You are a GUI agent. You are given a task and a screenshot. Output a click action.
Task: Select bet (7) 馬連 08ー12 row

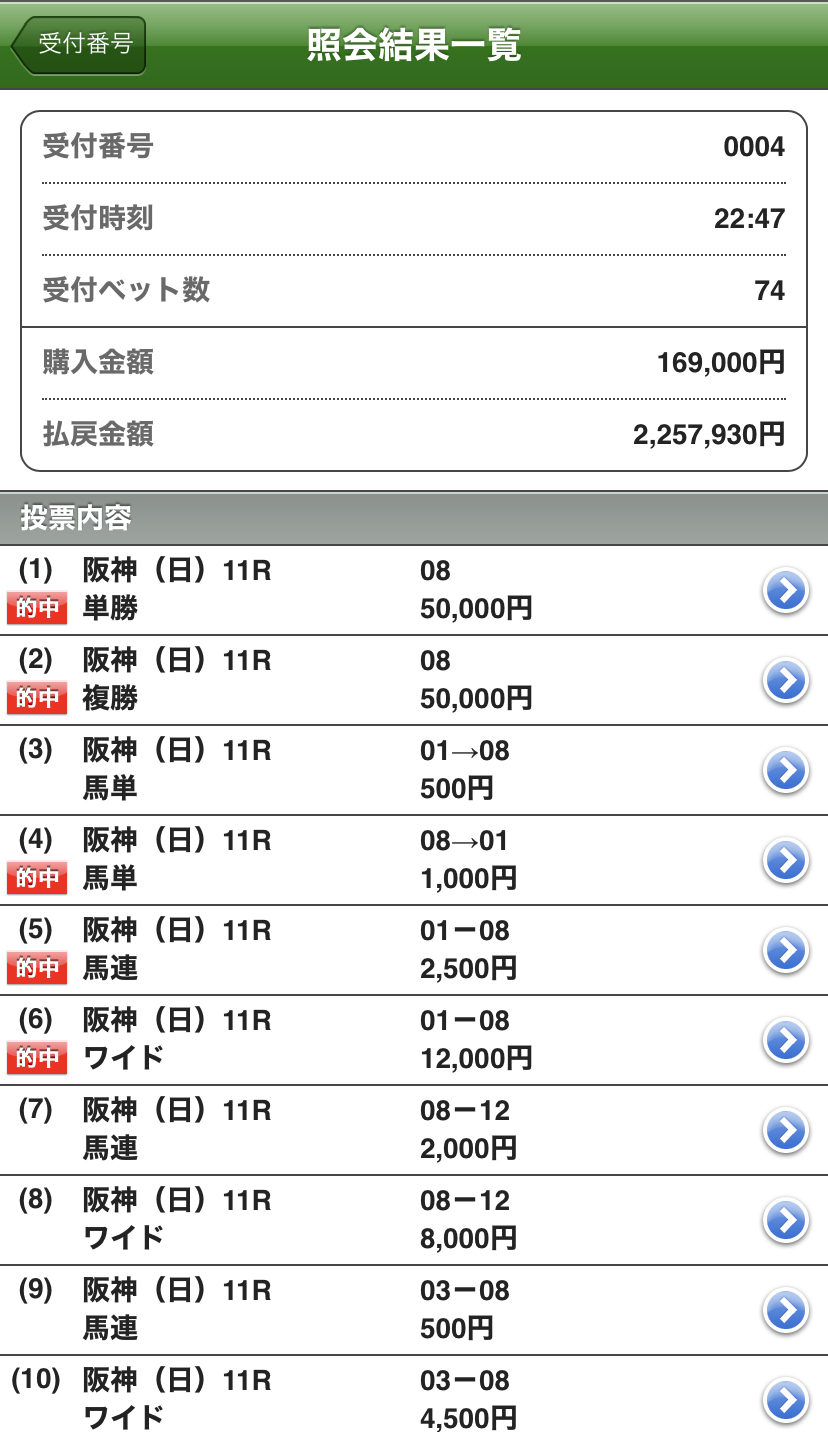414,1130
